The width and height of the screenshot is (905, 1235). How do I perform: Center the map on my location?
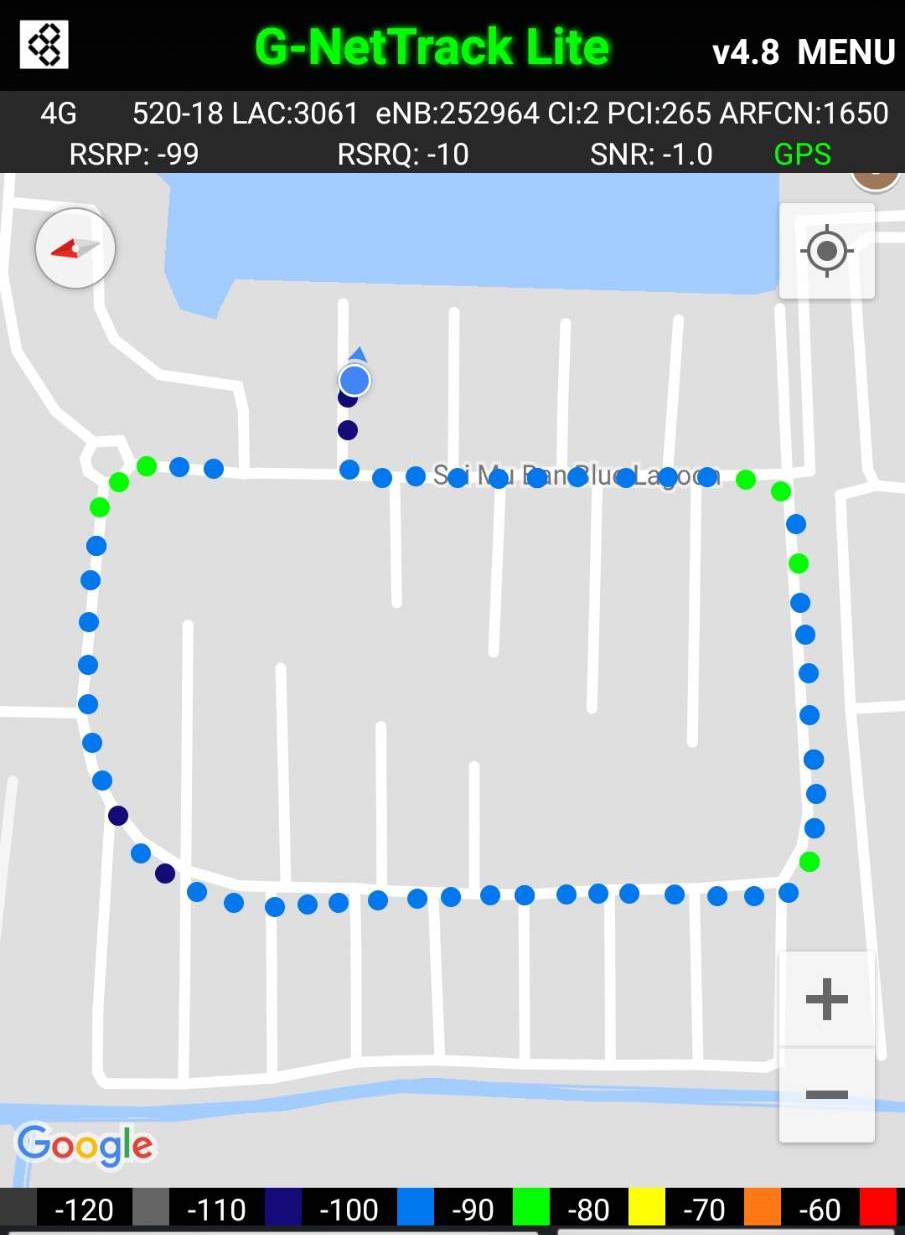827,251
